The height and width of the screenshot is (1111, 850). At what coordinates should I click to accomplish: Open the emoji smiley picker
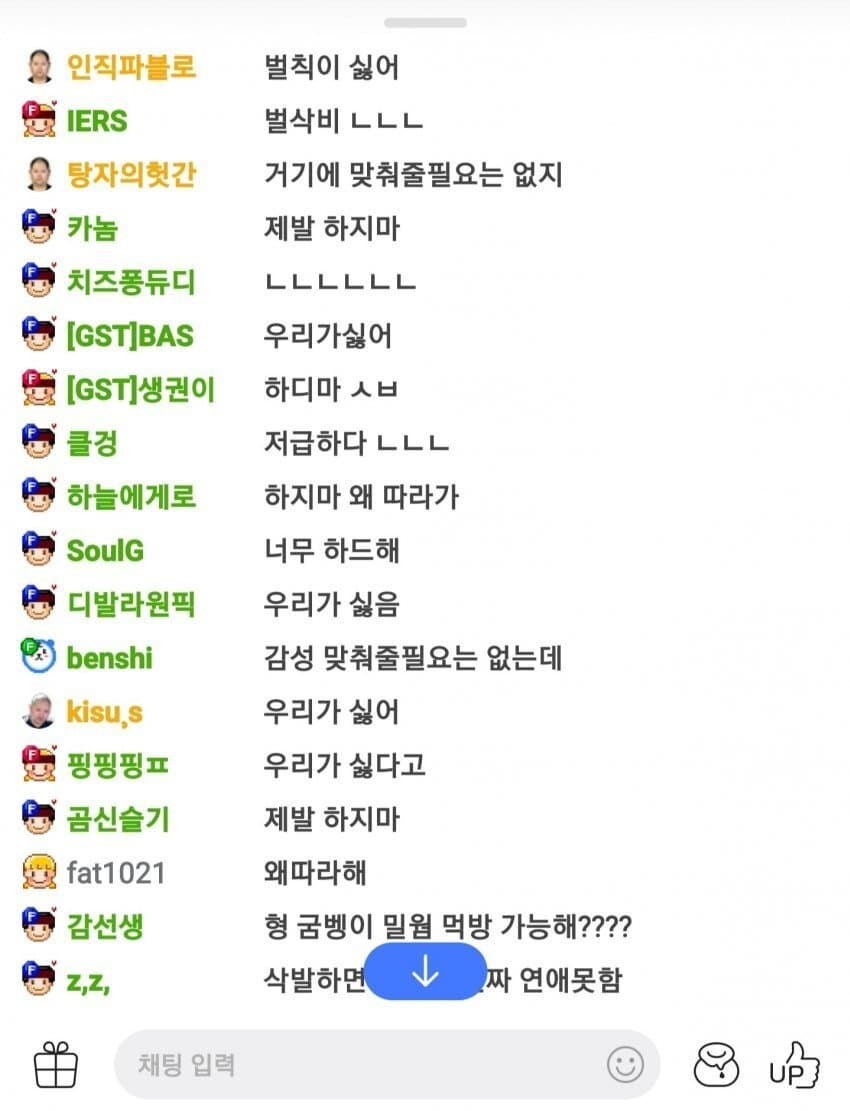pyautogui.click(x=626, y=1064)
